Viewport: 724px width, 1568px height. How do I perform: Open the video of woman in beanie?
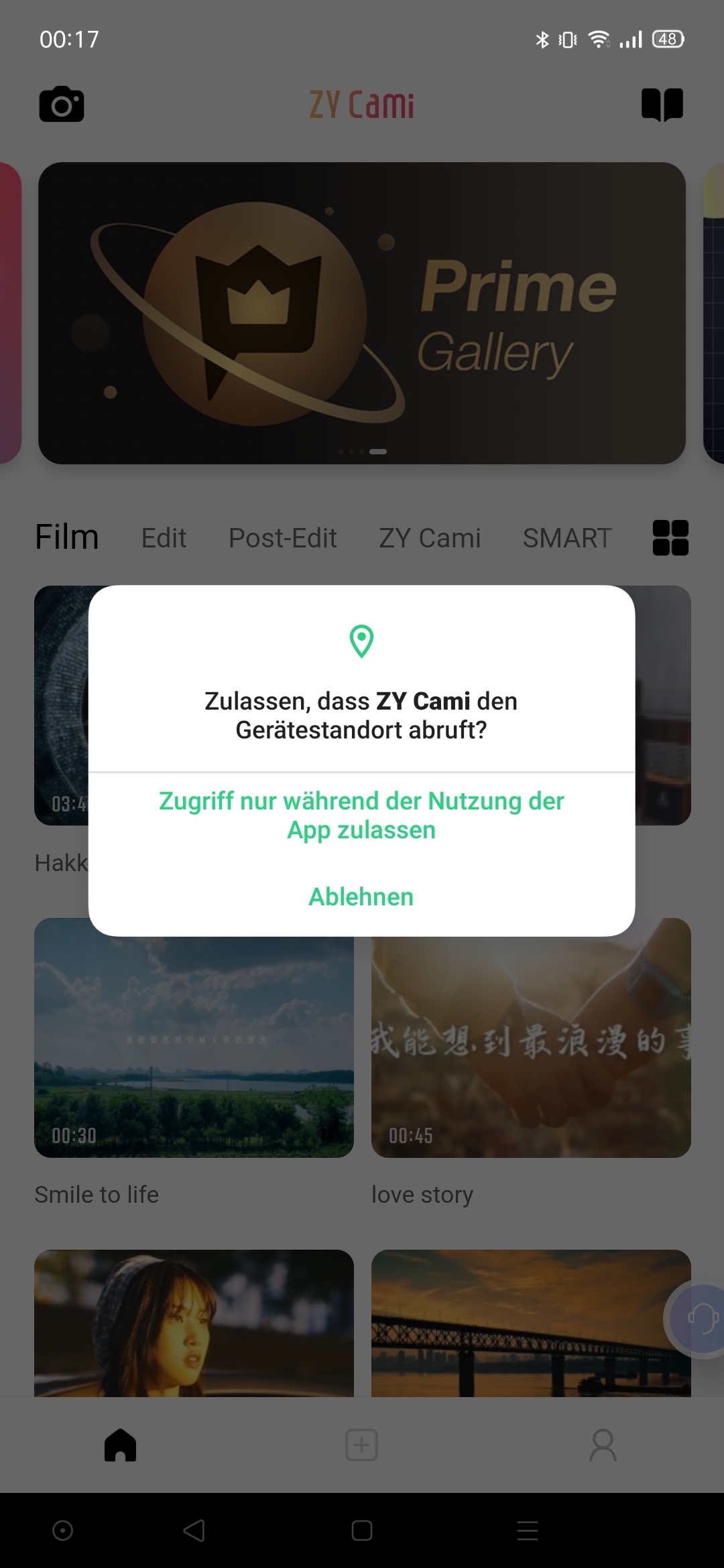[x=194, y=1323]
